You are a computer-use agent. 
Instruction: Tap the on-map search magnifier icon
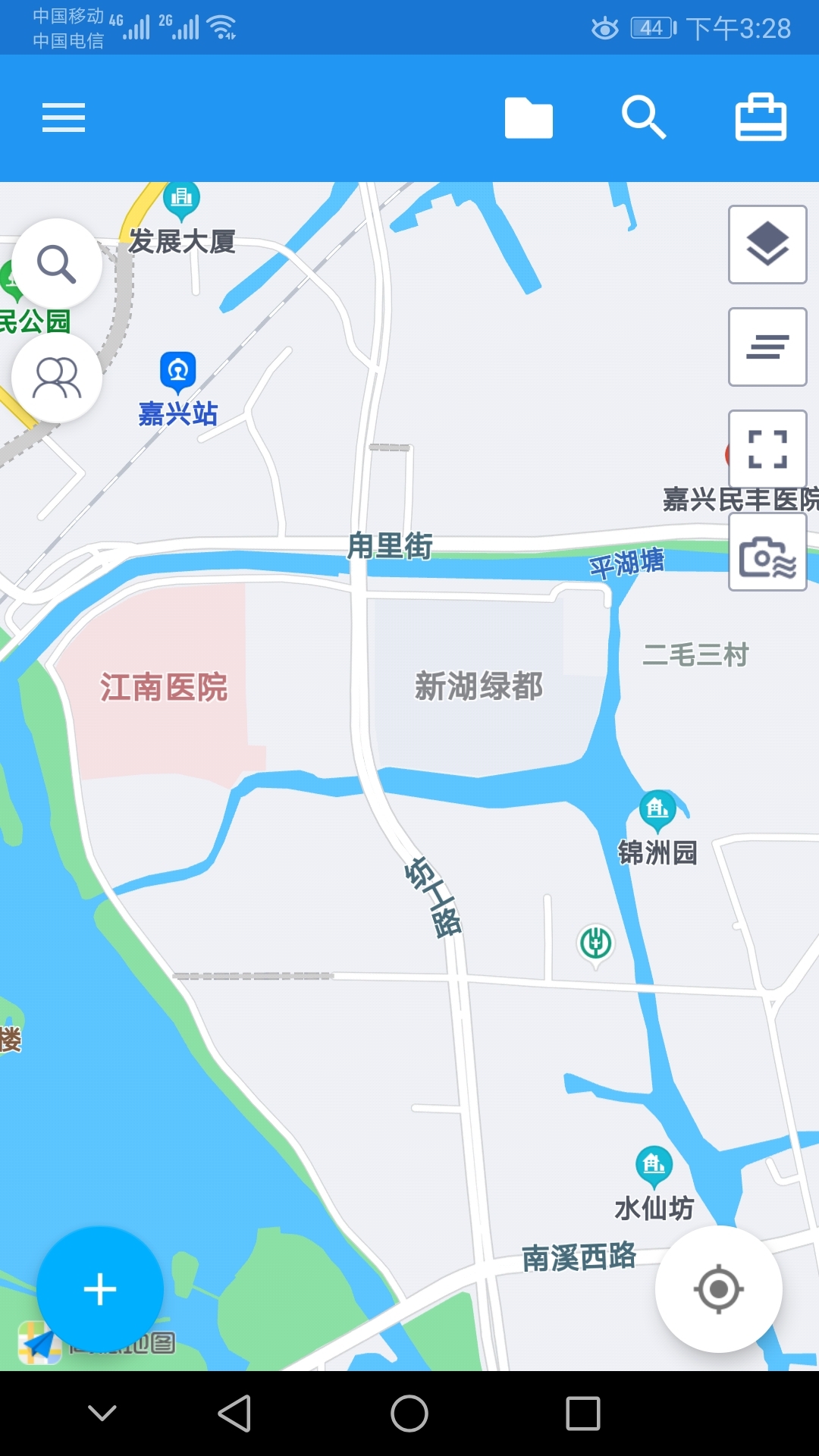57,264
